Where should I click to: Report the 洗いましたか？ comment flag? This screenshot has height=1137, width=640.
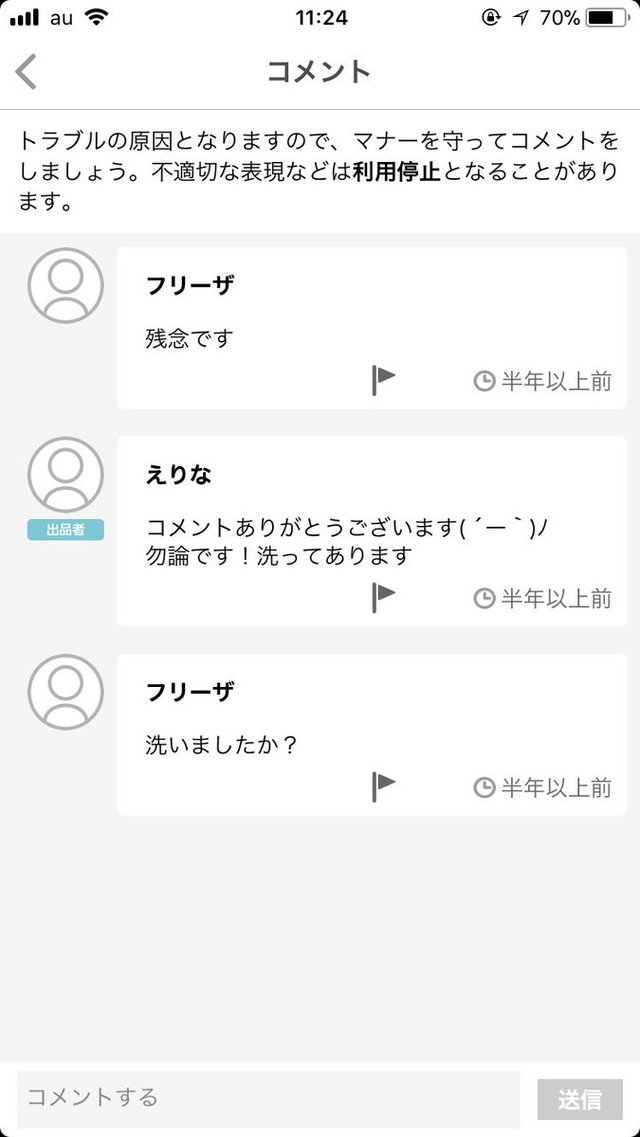[383, 787]
